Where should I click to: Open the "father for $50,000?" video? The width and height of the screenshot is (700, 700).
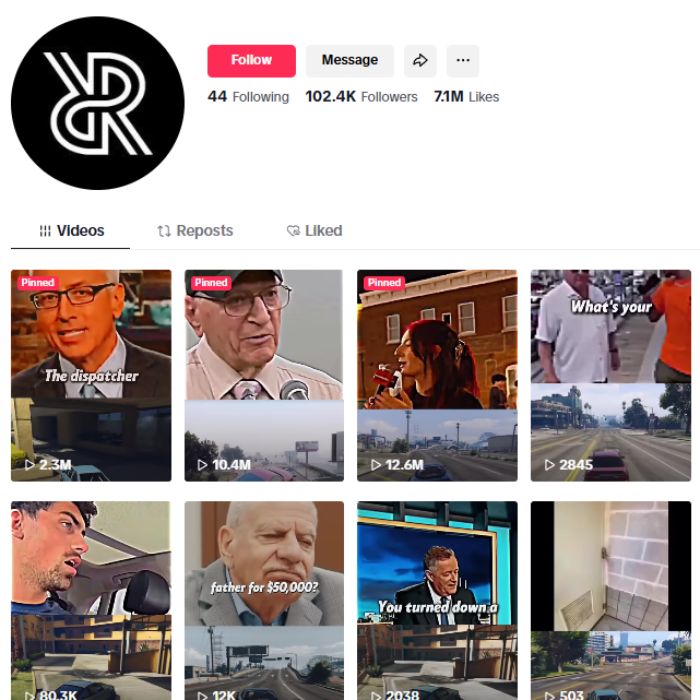pos(264,600)
